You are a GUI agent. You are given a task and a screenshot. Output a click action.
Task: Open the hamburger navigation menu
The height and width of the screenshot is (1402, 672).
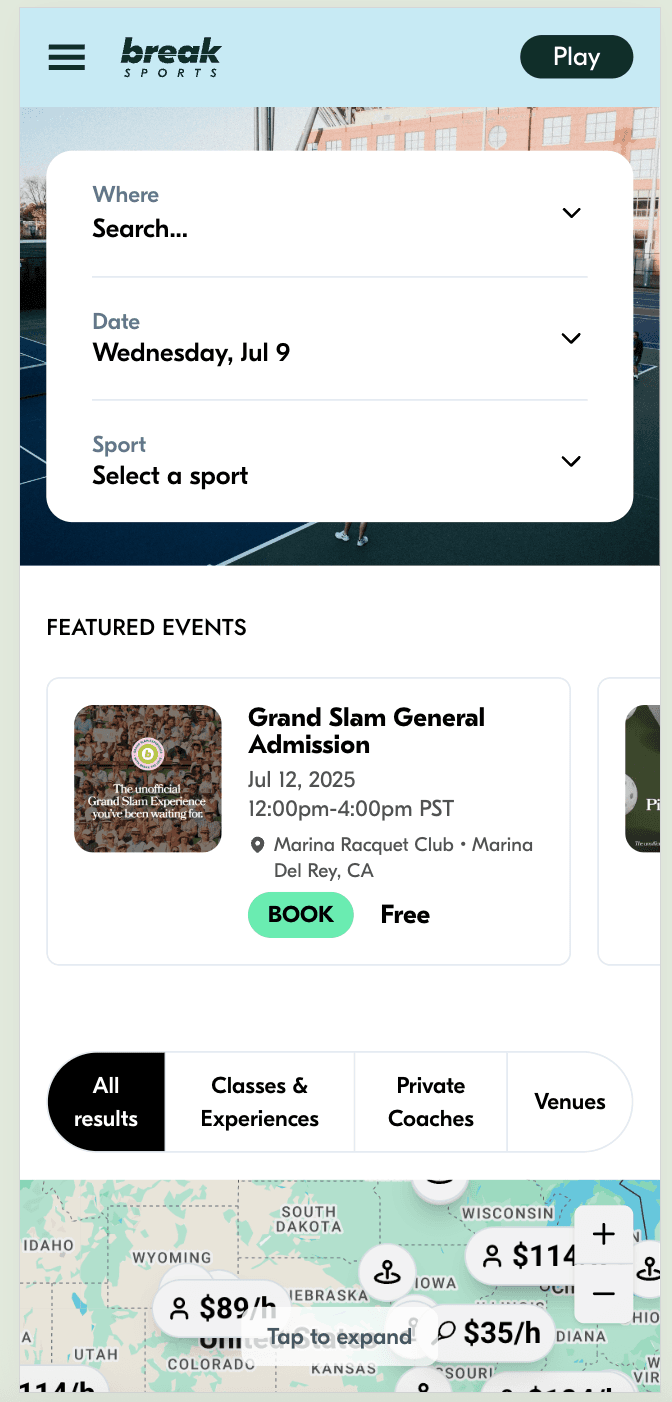tap(67, 57)
